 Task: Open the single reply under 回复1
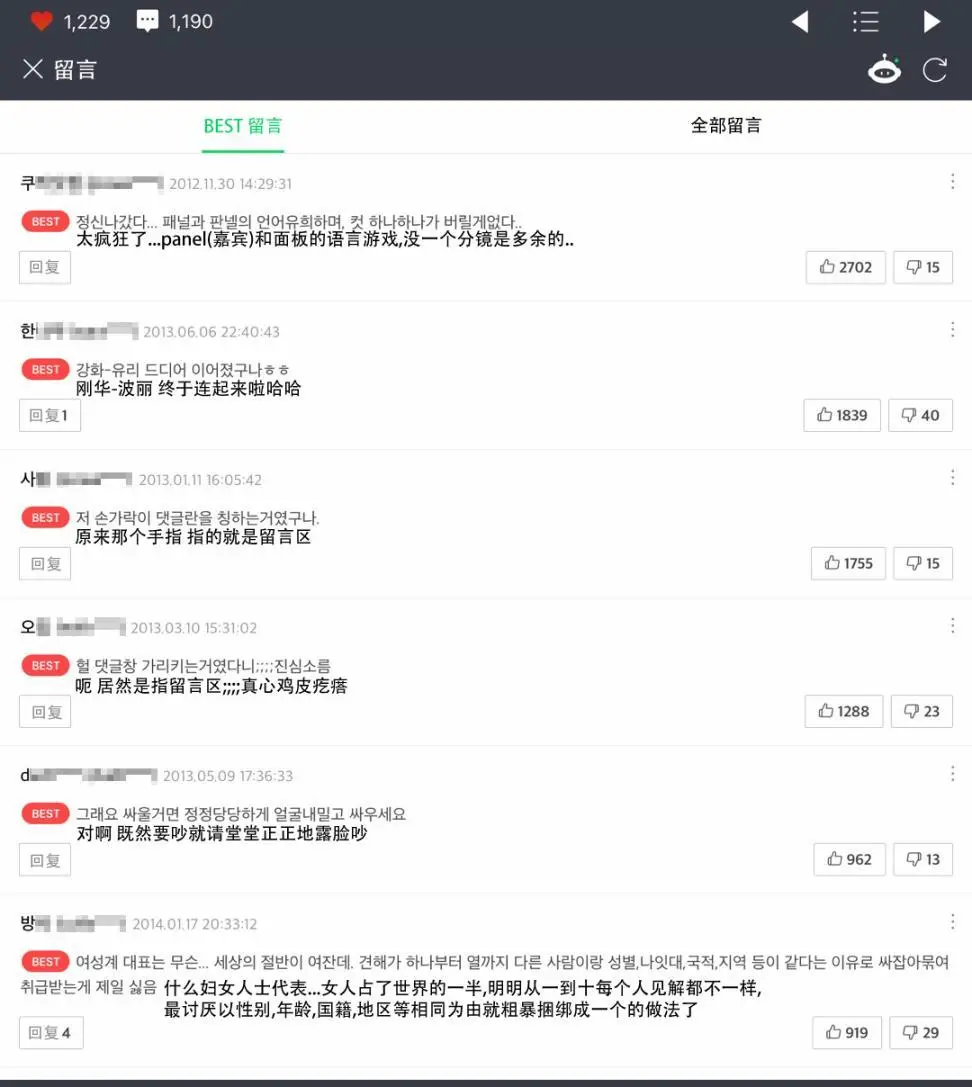click(49, 415)
